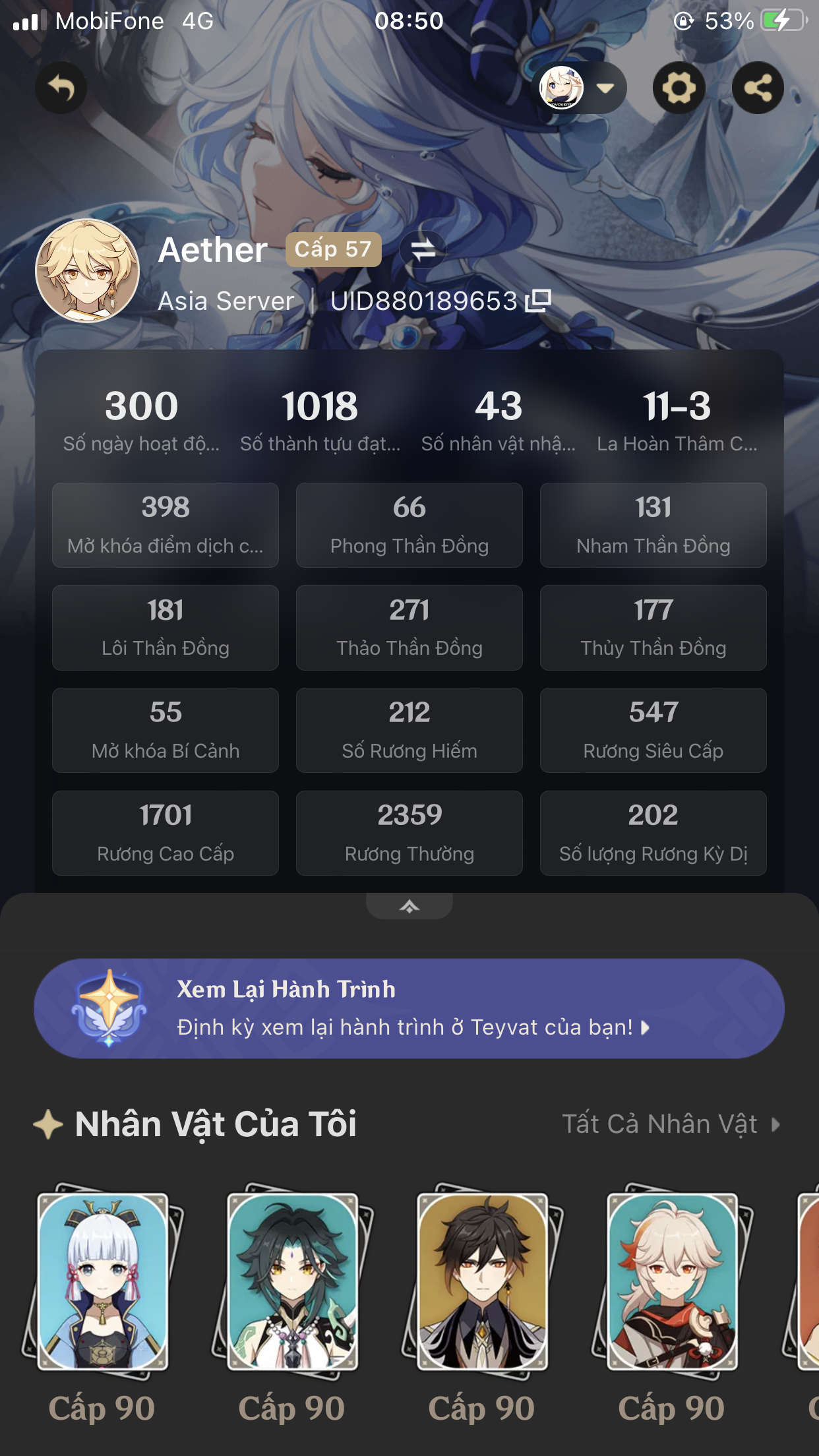
Task: View Tất Cả Nhân Vật list
Action: pyautogui.click(x=671, y=1124)
